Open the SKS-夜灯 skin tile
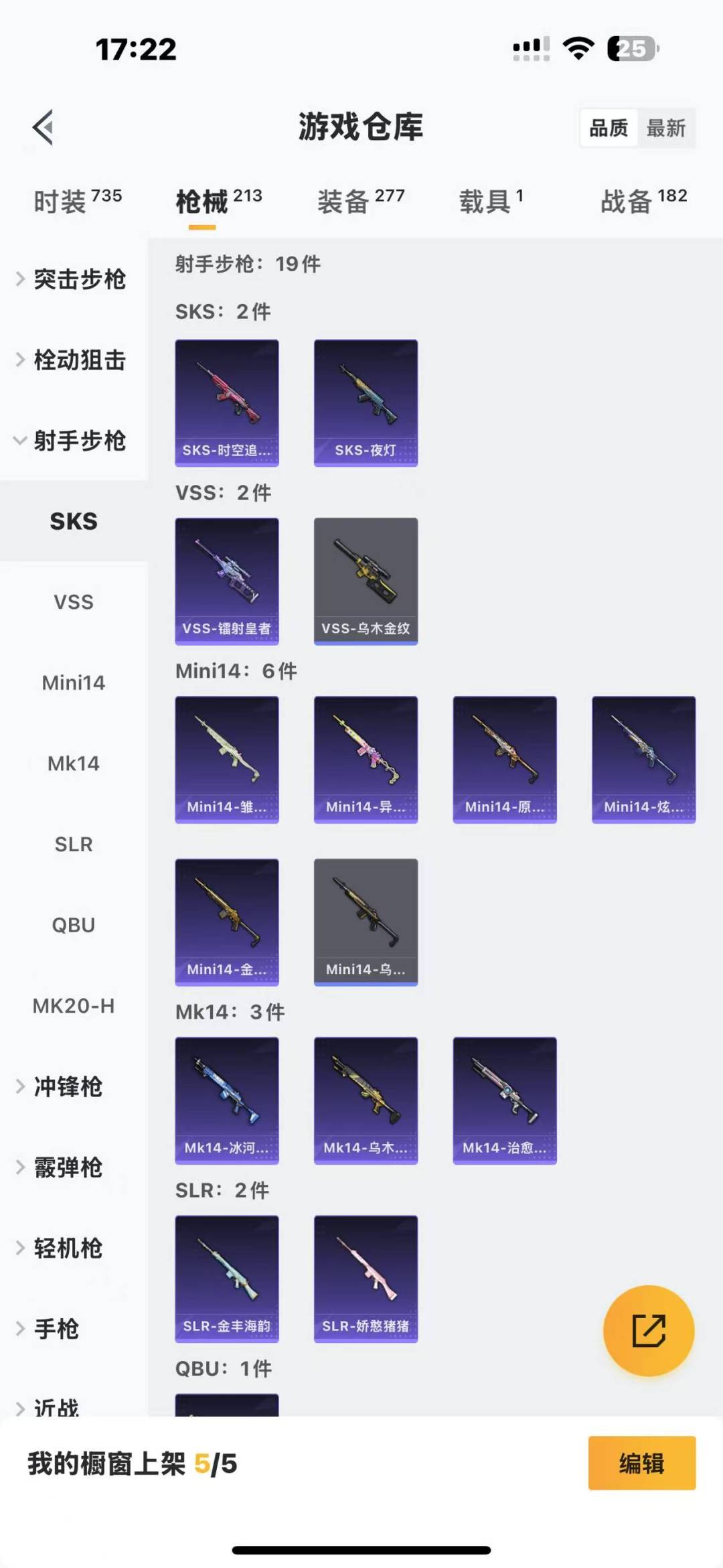This screenshot has width=723, height=1568. point(366,403)
